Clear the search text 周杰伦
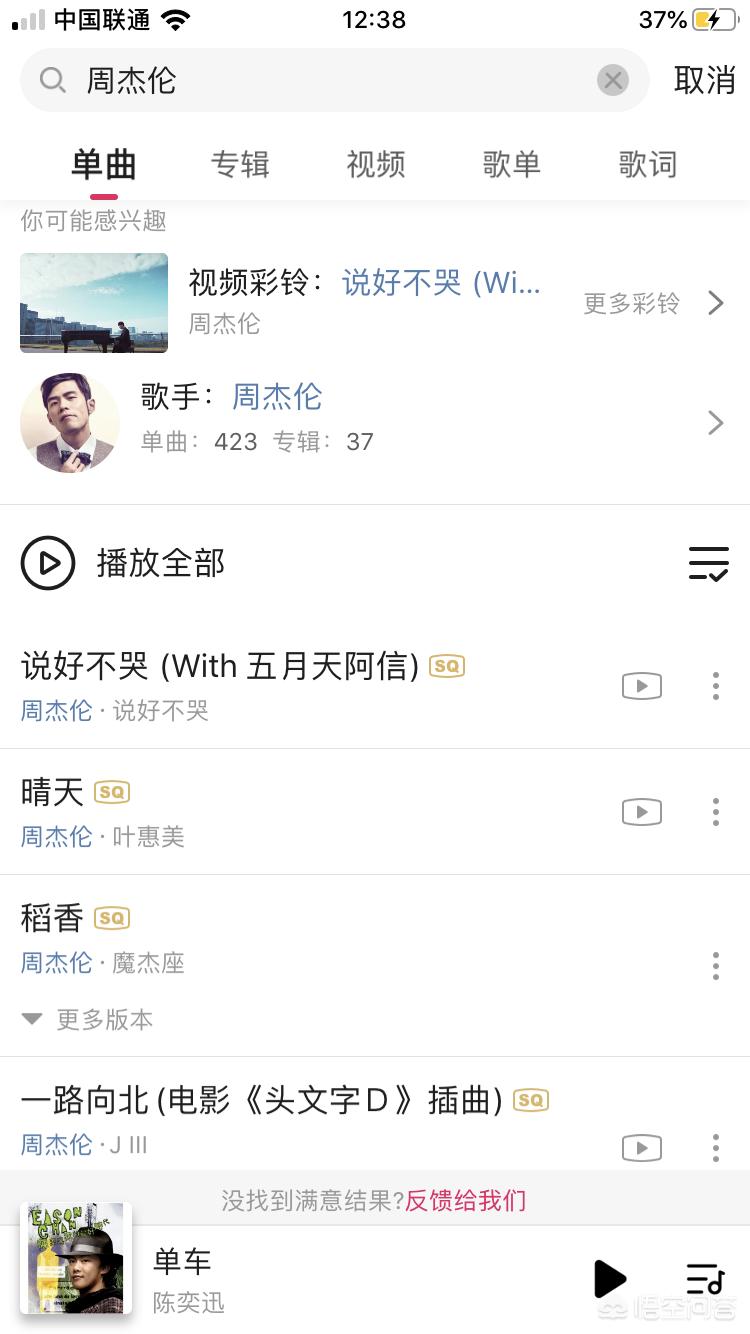 (613, 80)
